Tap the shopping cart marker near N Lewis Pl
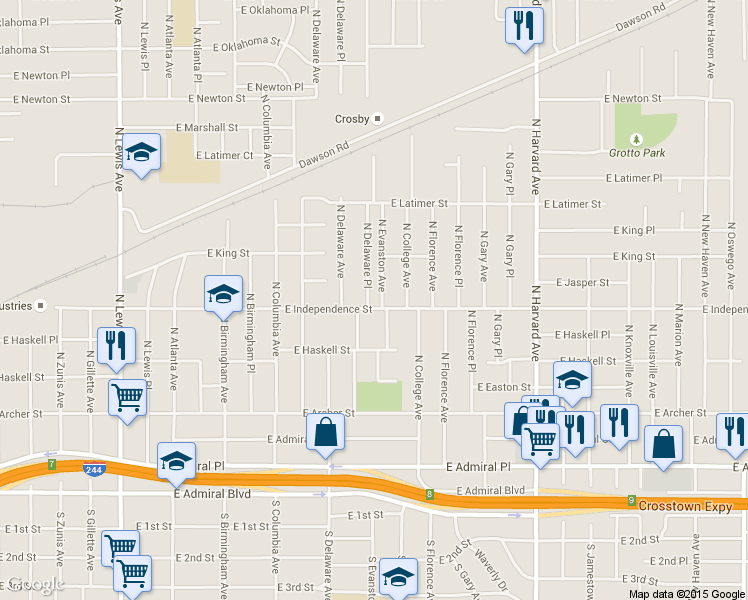The height and width of the screenshot is (600, 748). pyautogui.click(x=127, y=398)
